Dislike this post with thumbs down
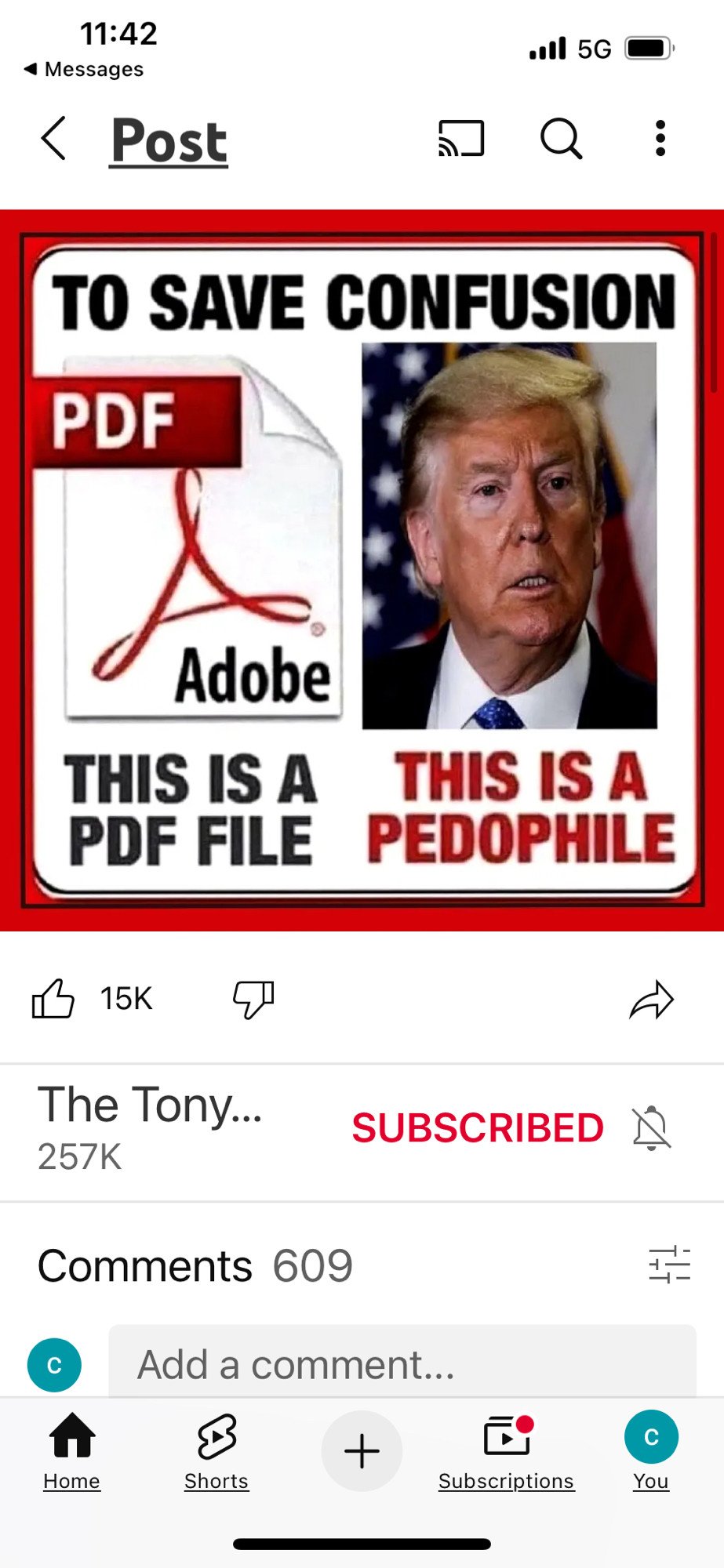 pyautogui.click(x=253, y=999)
